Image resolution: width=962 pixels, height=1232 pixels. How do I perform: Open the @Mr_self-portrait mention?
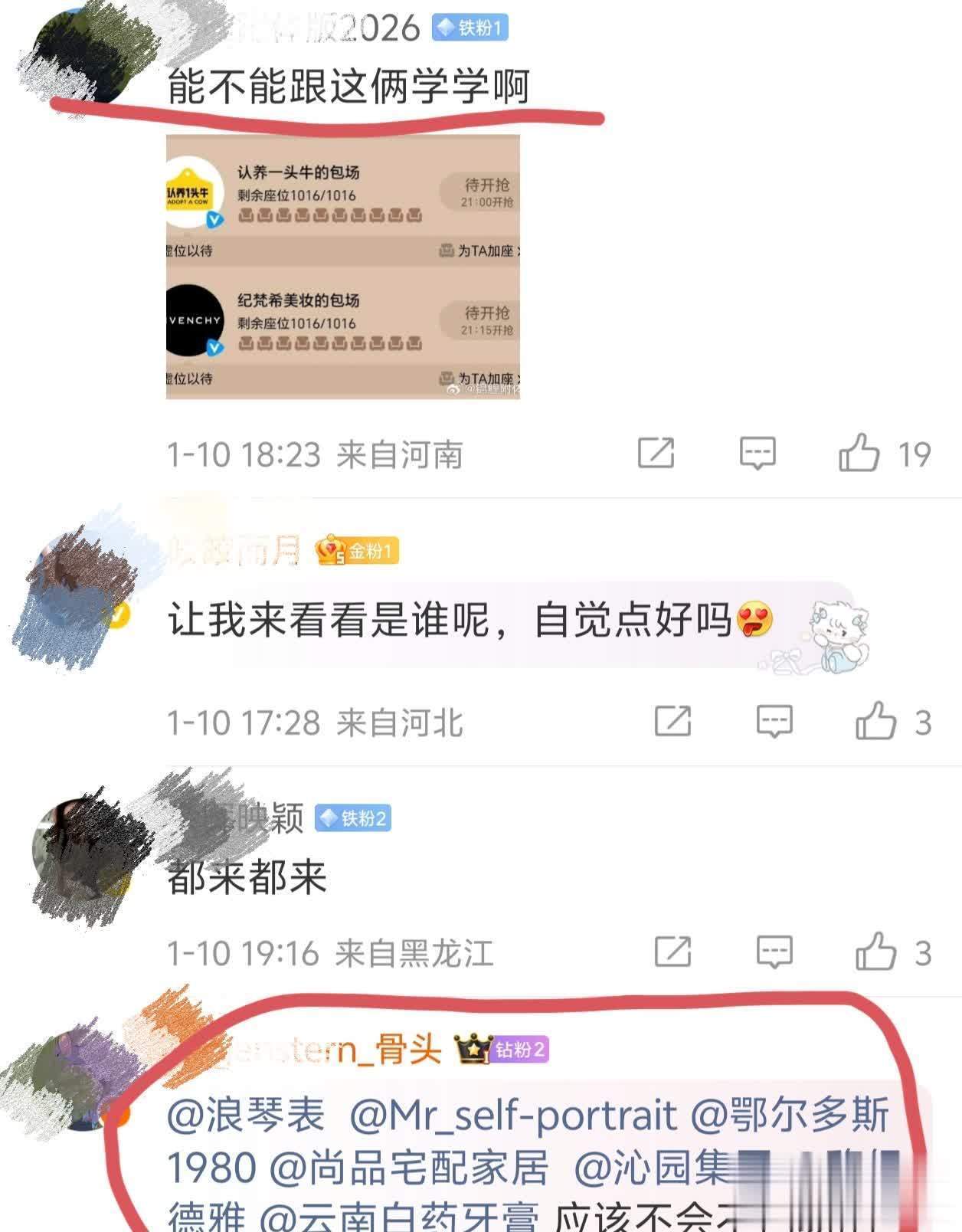(x=512, y=1116)
